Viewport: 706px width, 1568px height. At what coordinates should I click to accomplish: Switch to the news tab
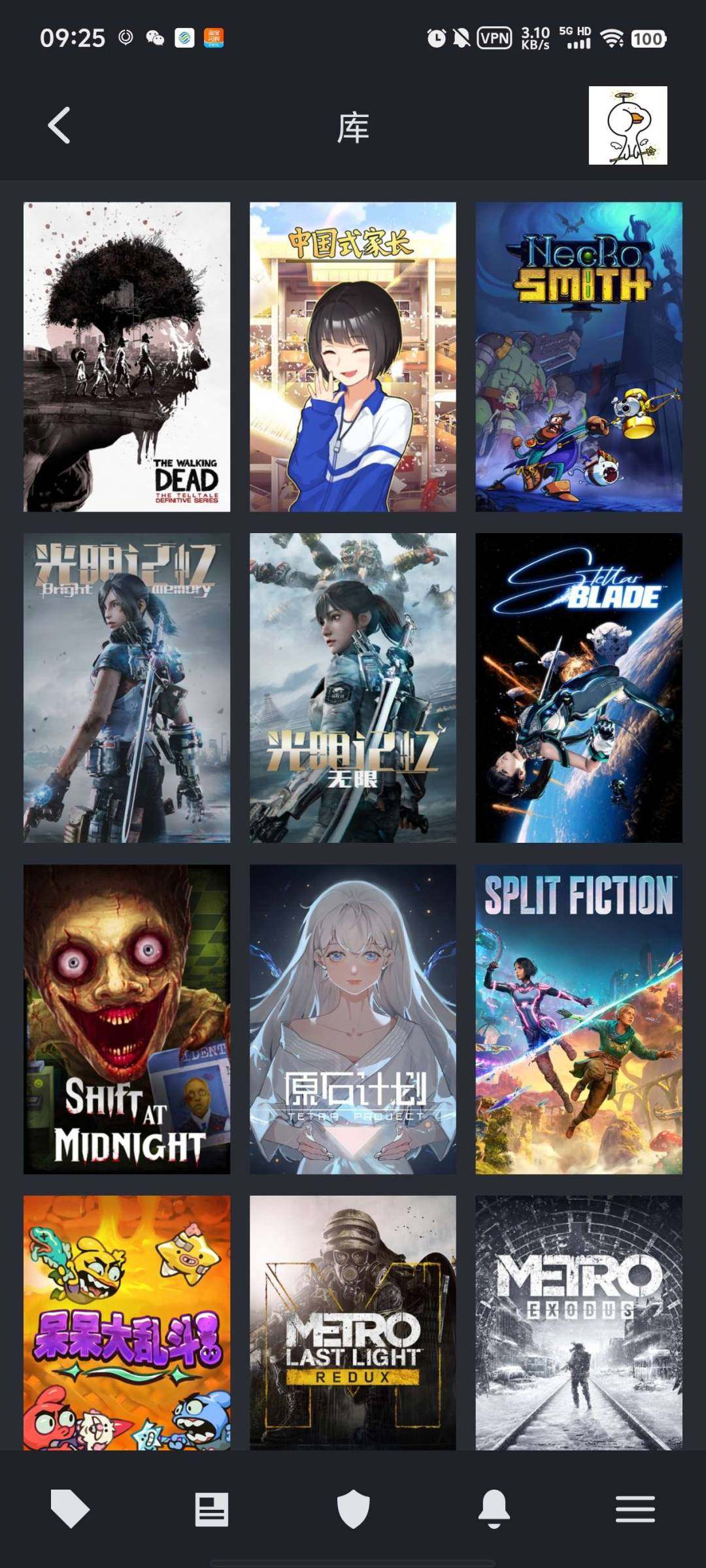(x=212, y=1509)
